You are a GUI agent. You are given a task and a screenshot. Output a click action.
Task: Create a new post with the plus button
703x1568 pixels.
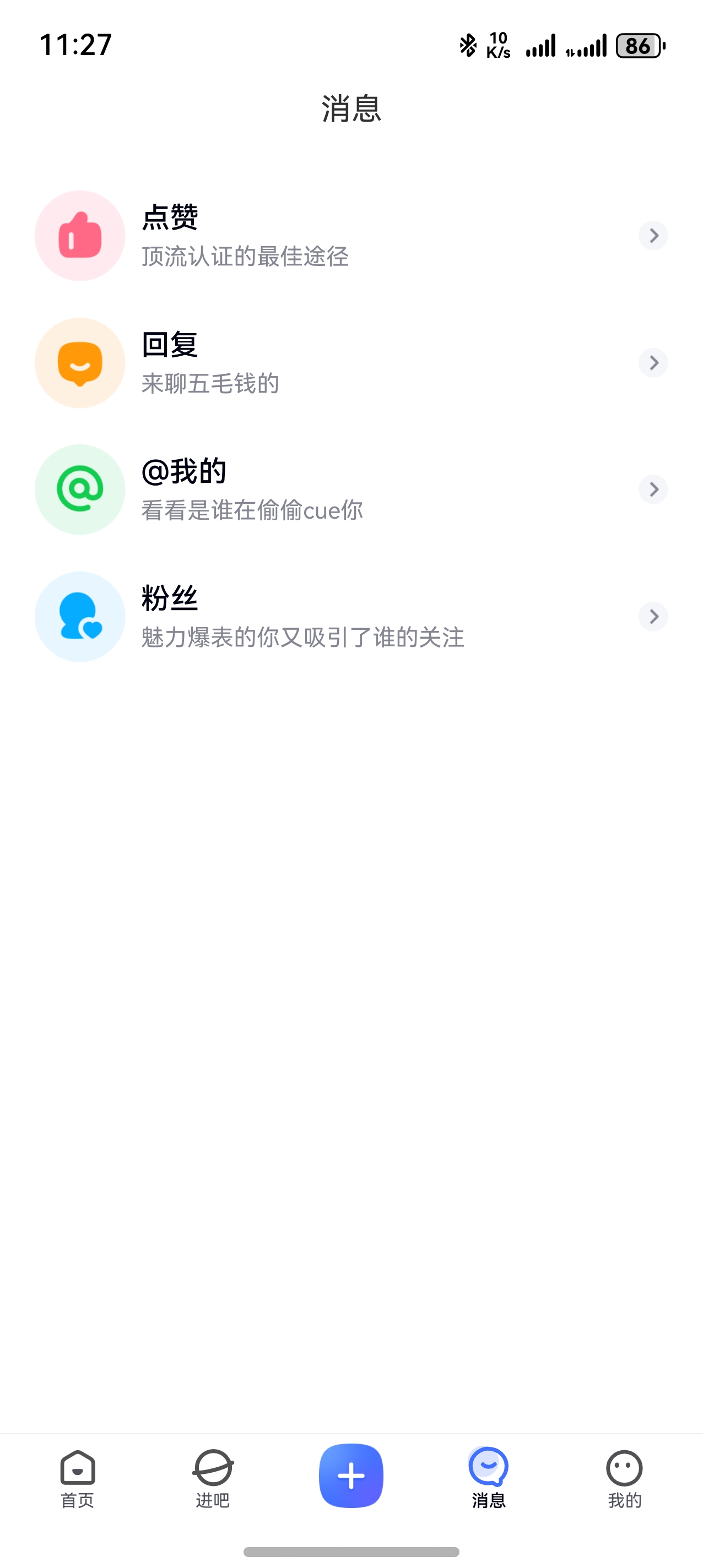351,1476
